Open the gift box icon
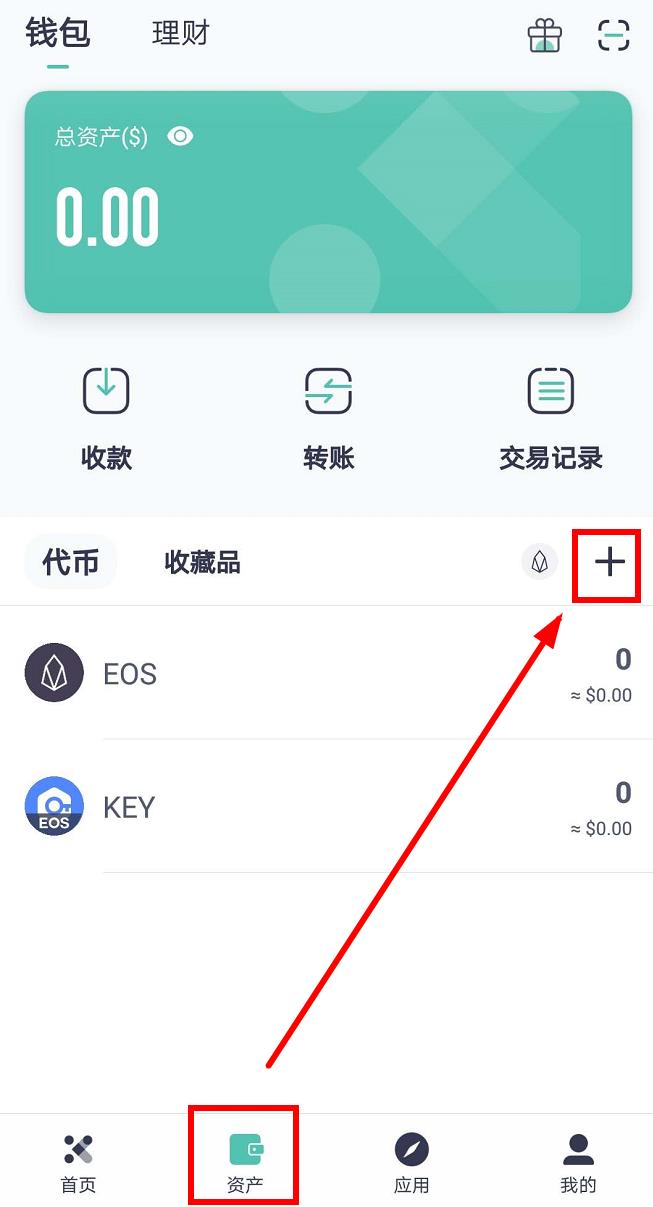 [545, 36]
